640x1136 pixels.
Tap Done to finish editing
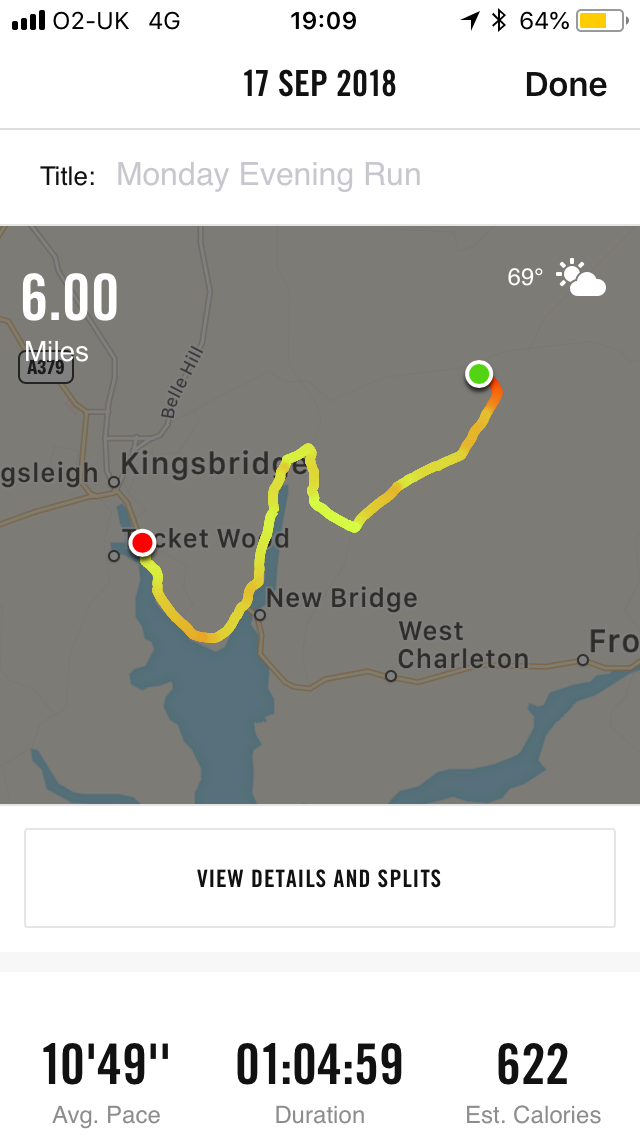[x=565, y=85]
